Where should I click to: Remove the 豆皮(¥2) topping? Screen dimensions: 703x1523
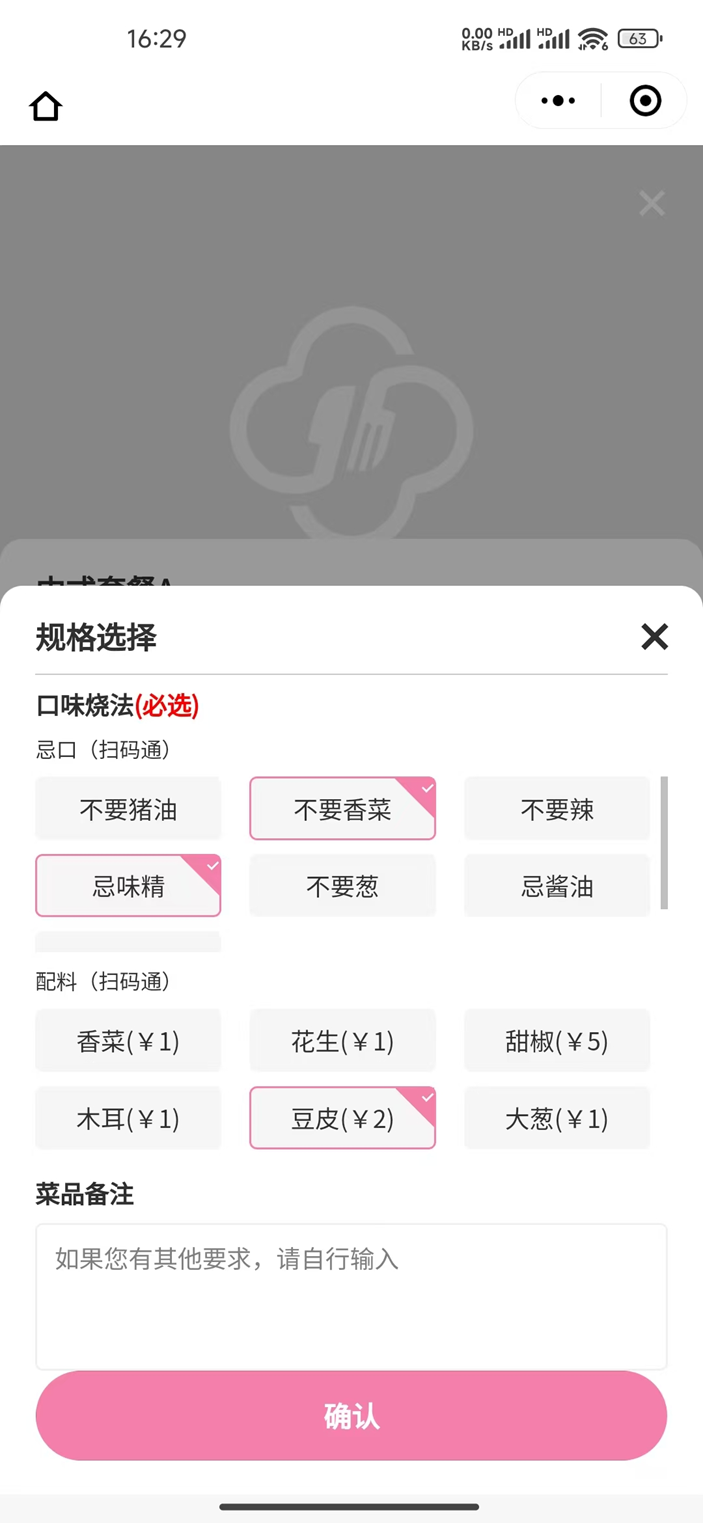[x=342, y=1118]
